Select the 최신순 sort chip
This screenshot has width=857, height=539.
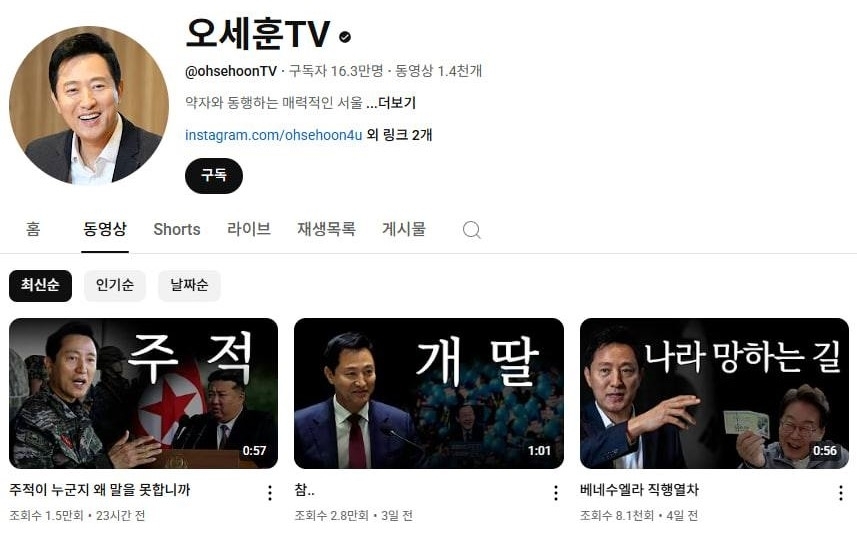40,285
